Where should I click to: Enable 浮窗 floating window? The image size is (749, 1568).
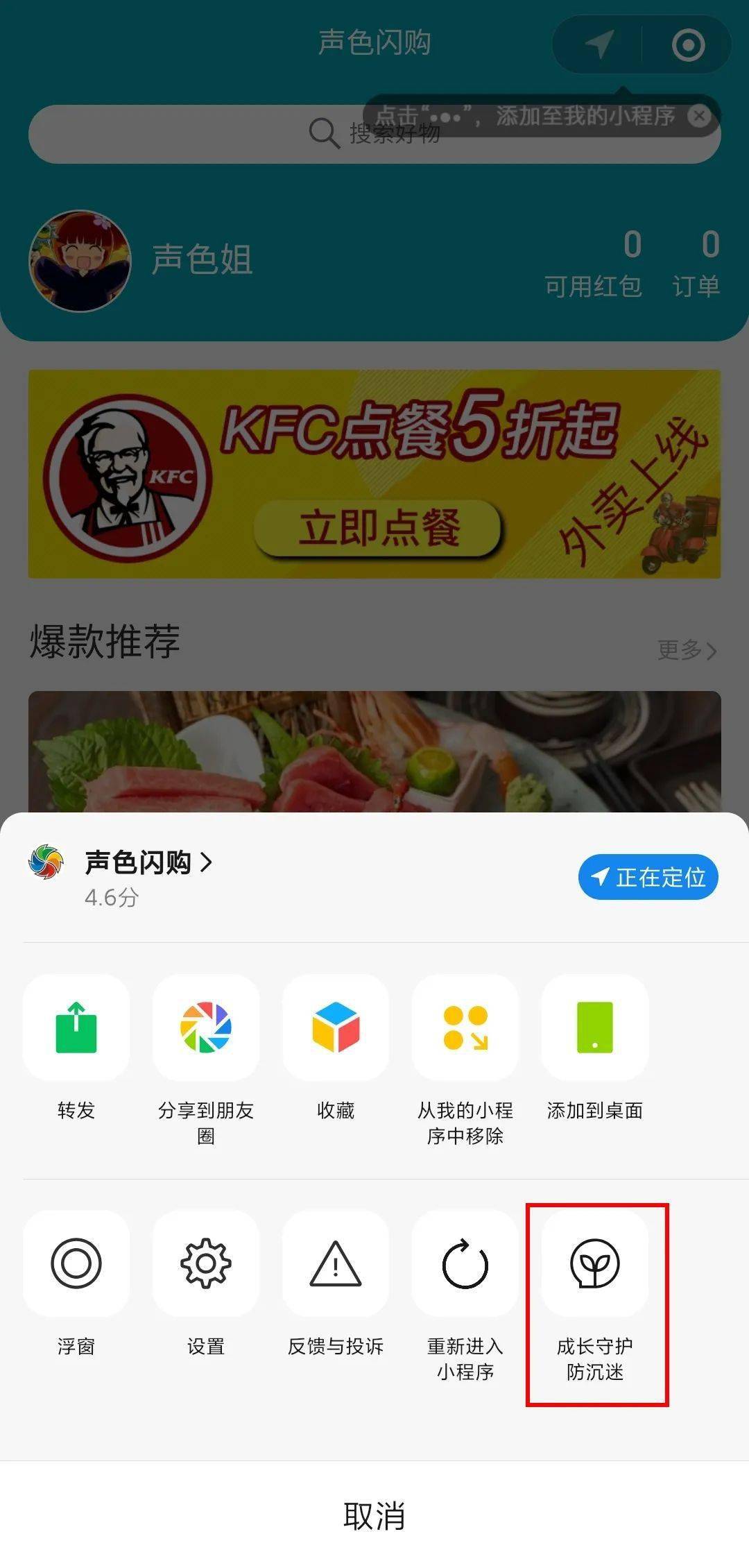(76, 1263)
